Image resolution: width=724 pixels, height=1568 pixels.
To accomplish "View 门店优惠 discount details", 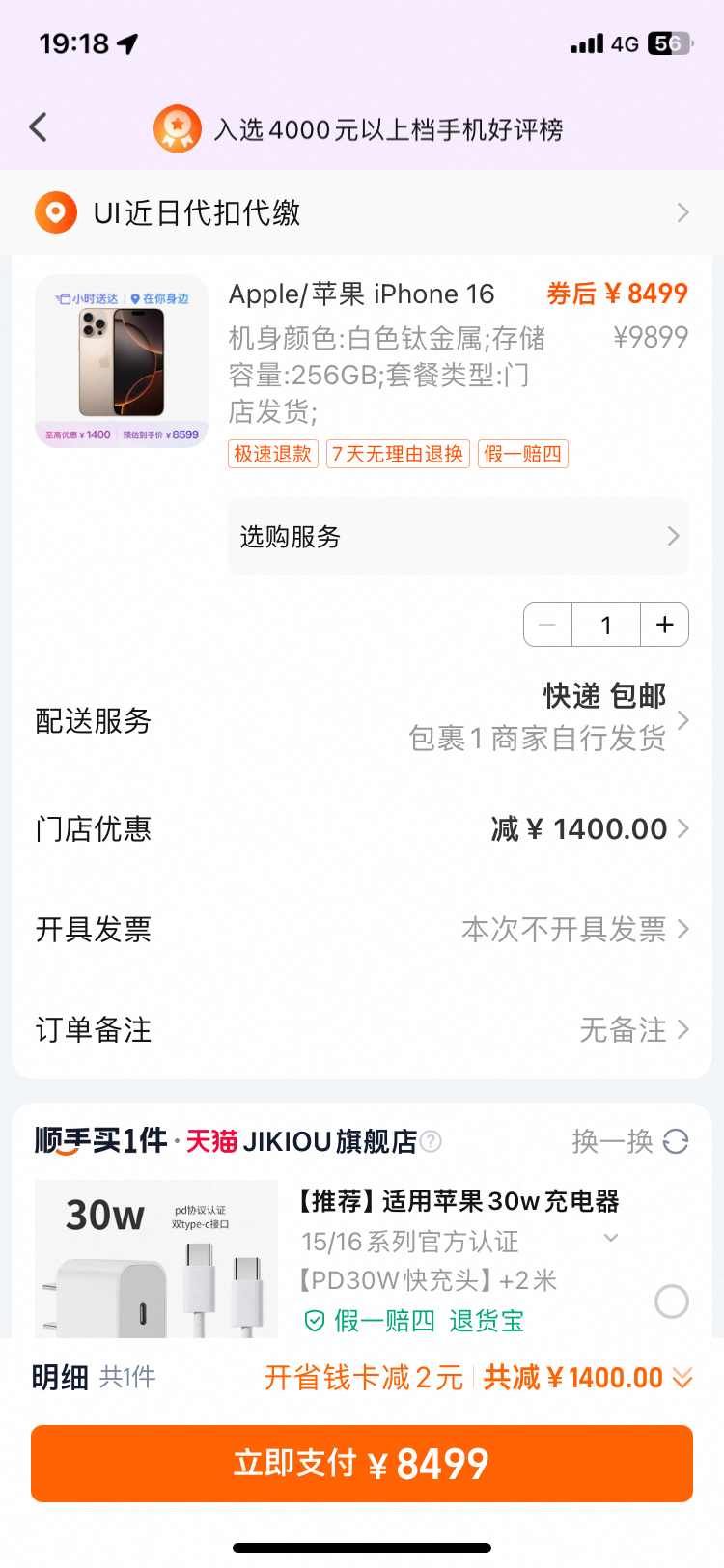I will coord(362,828).
